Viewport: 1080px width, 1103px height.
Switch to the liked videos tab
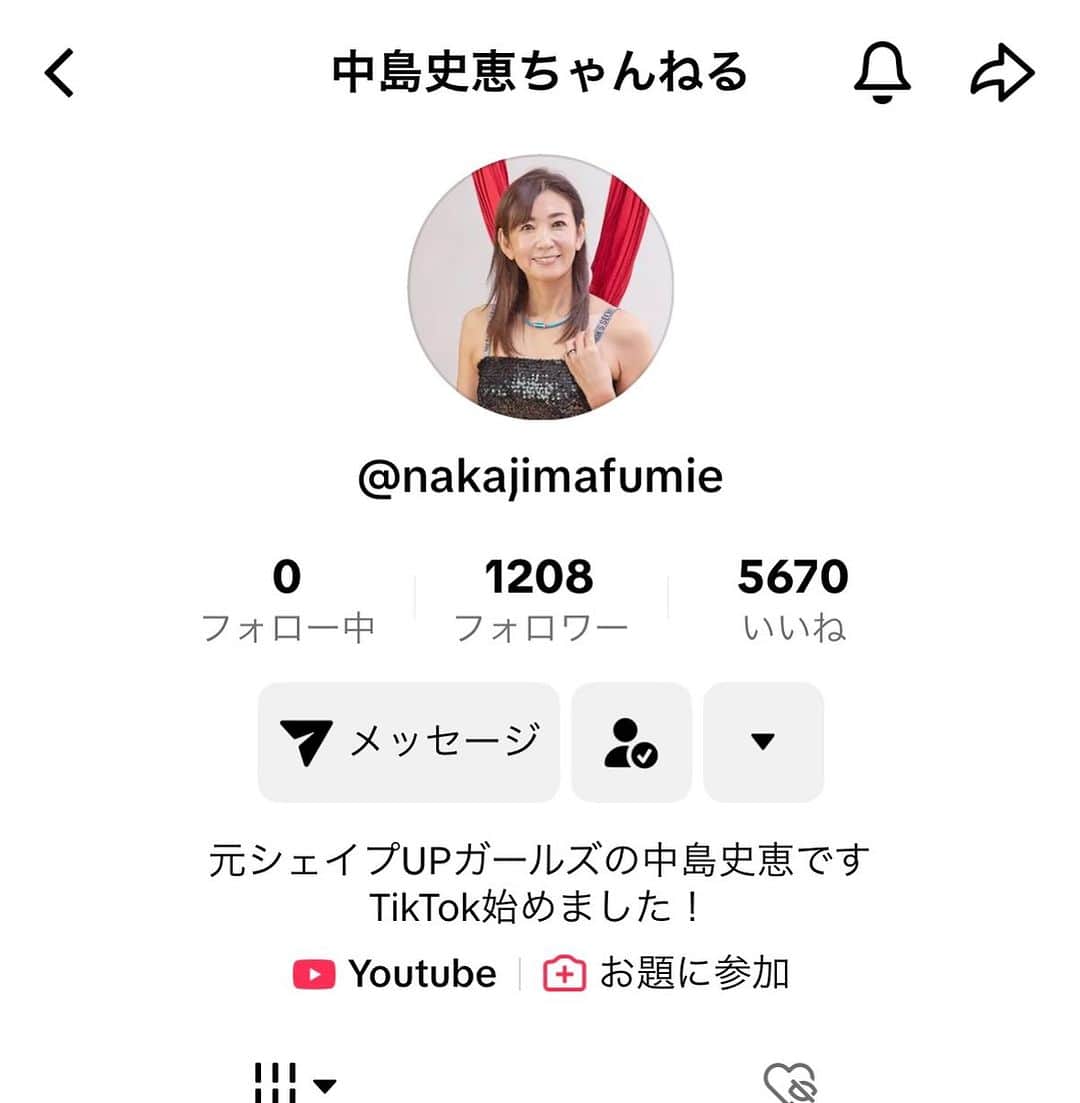(x=790, y=1082)
